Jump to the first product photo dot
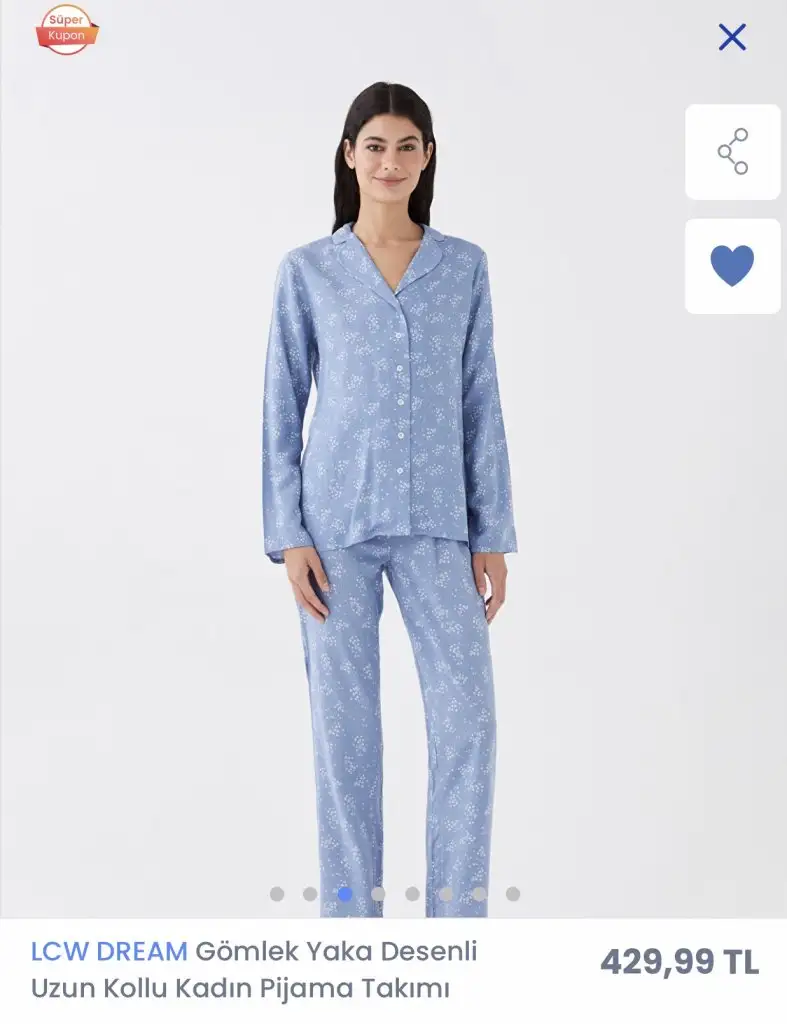The image size is (787, 1024). click(x=277, y=894)
